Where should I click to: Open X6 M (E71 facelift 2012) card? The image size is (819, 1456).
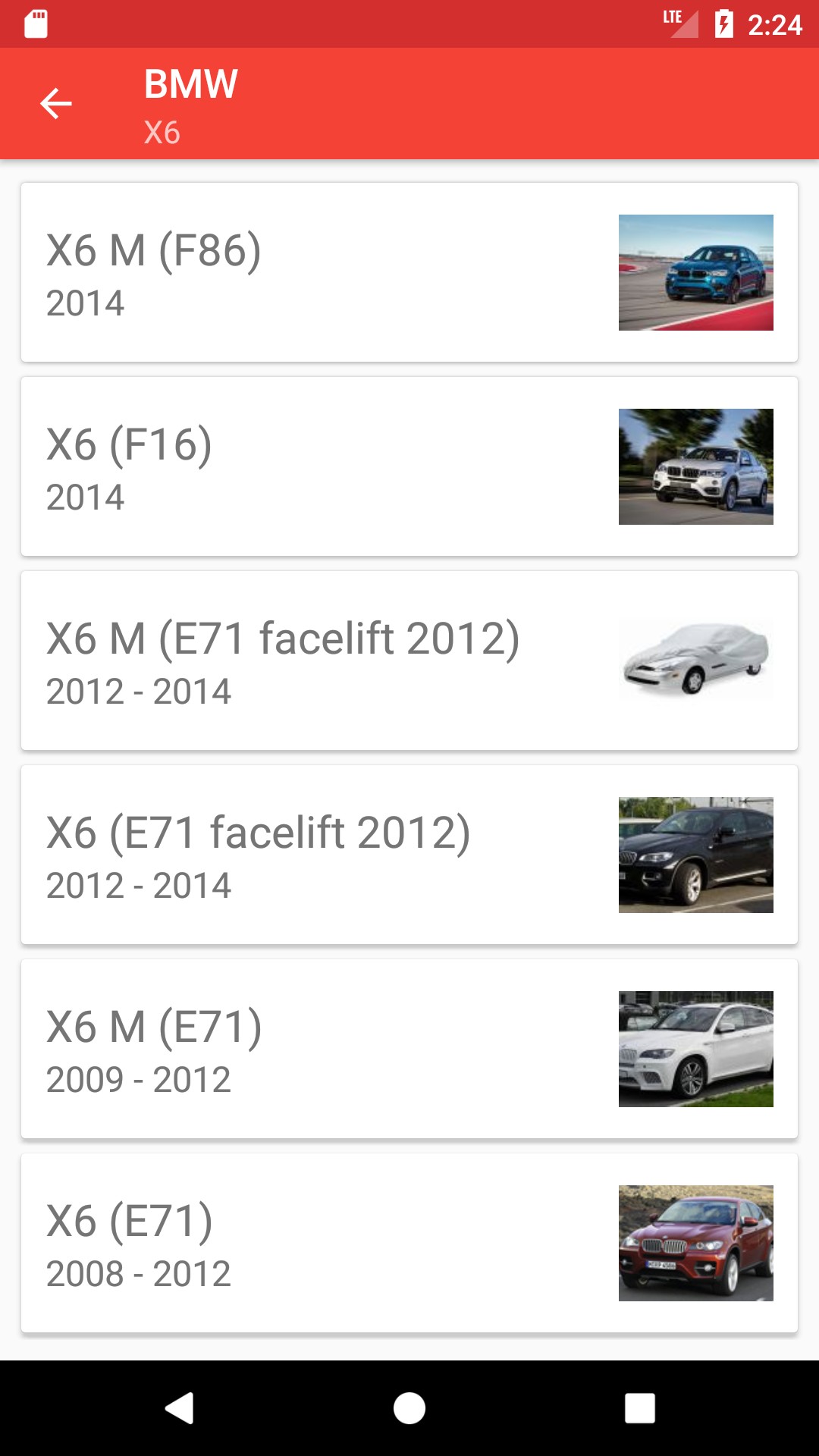(x=409, y=661)
